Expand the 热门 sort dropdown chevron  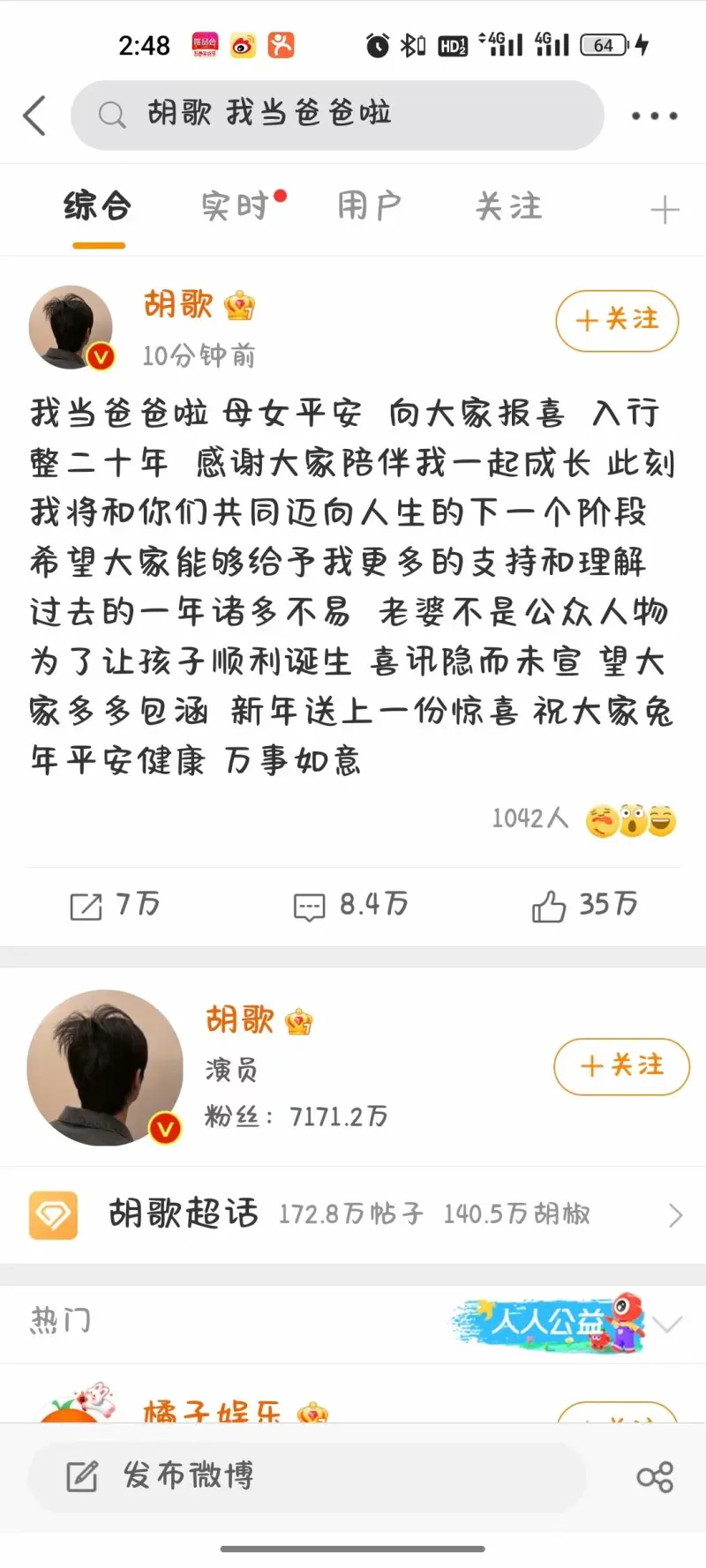tap(669, 1324)
